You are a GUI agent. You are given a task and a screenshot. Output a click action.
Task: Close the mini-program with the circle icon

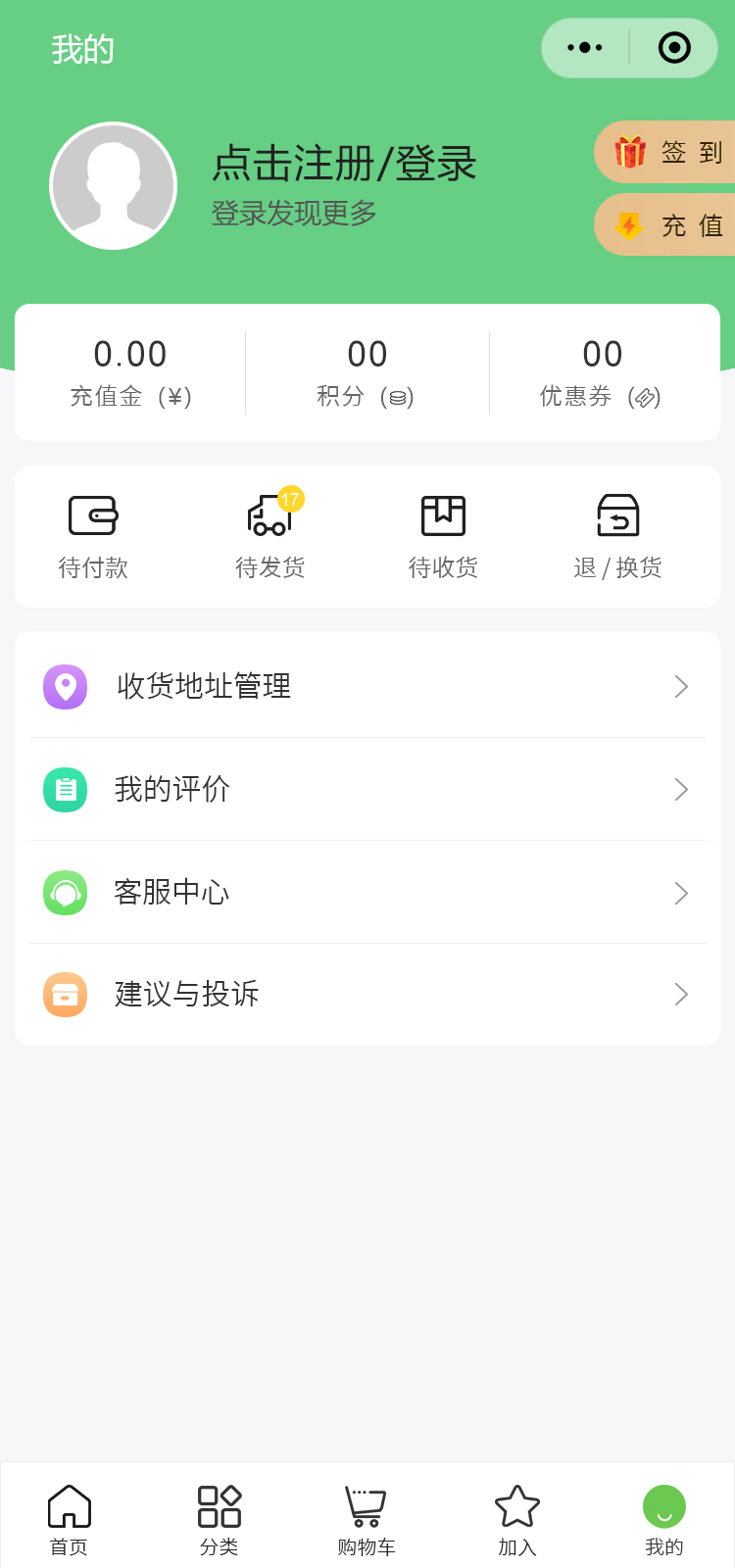674,48
